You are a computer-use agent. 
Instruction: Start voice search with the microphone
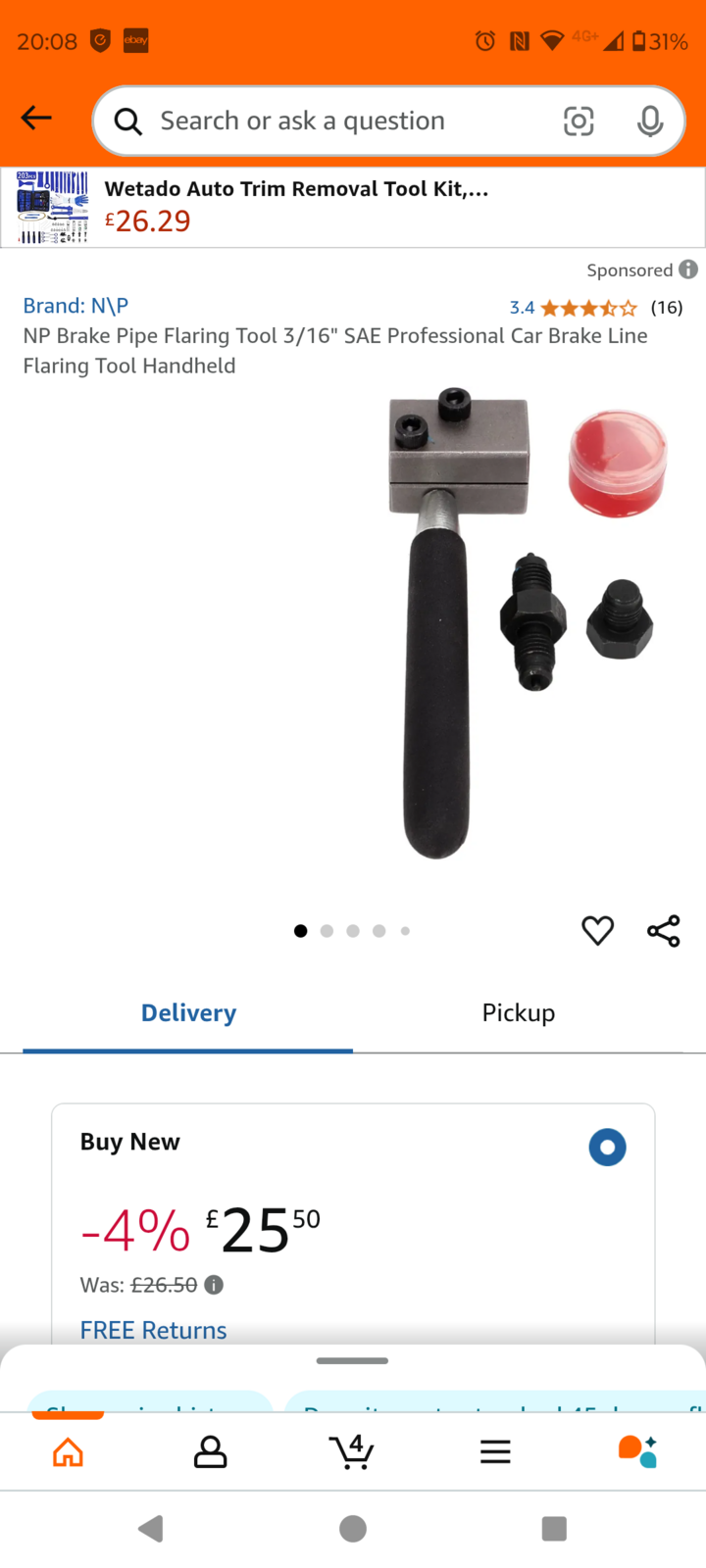pyautogui.click(x=649, y=121)
